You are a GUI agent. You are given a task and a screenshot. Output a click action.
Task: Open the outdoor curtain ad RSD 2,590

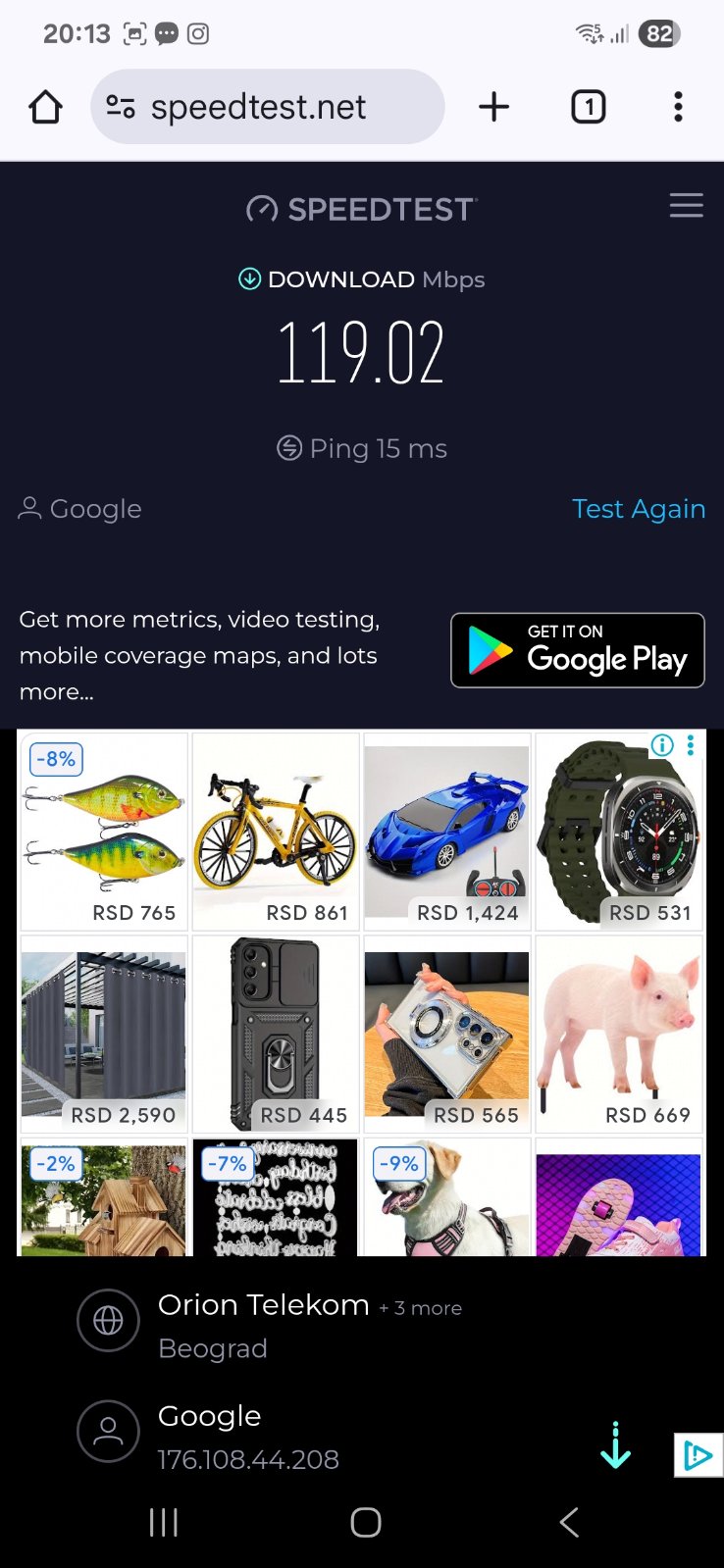tap(104, 1034)
